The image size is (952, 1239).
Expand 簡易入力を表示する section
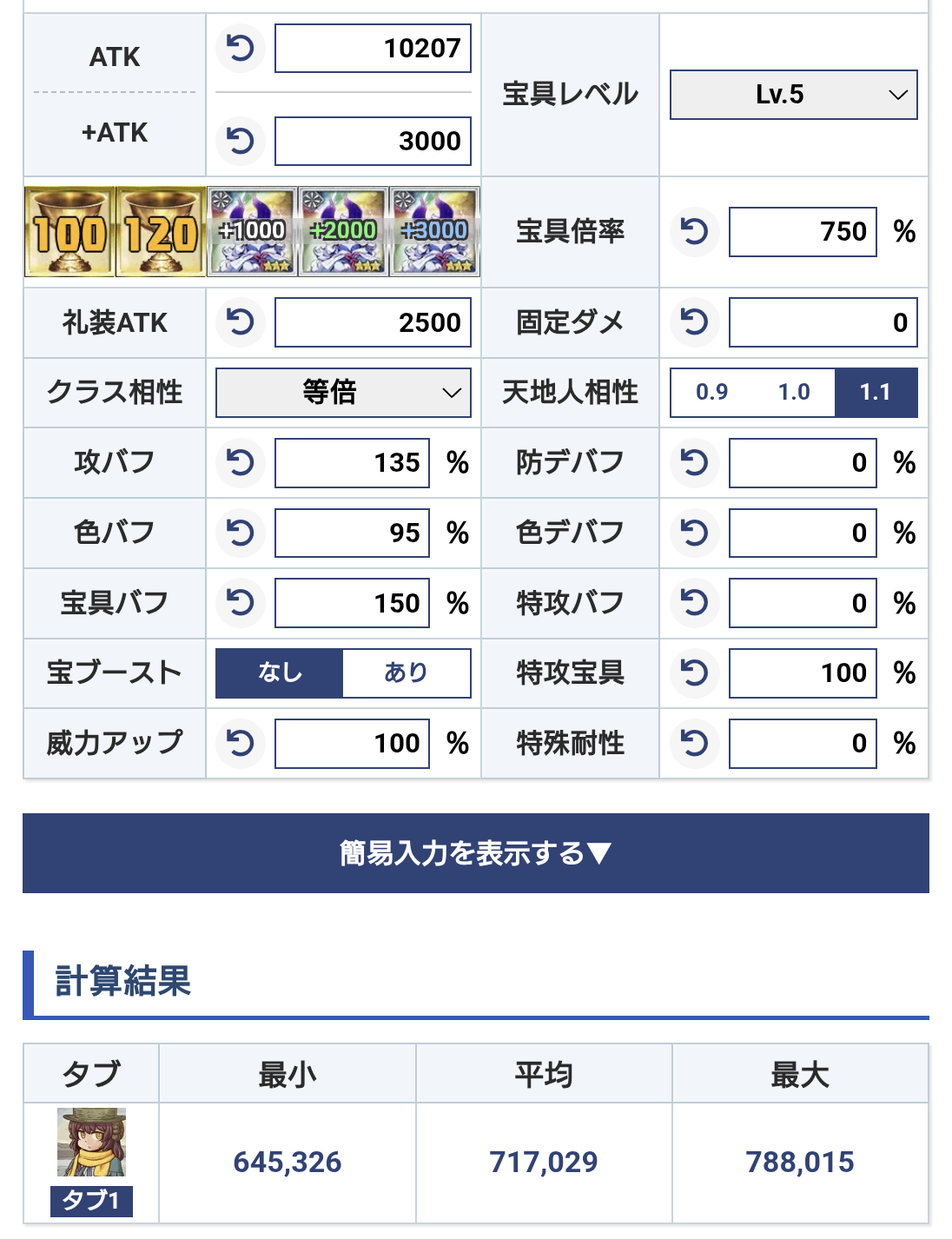pyautogui.click(x=476, y=853)
